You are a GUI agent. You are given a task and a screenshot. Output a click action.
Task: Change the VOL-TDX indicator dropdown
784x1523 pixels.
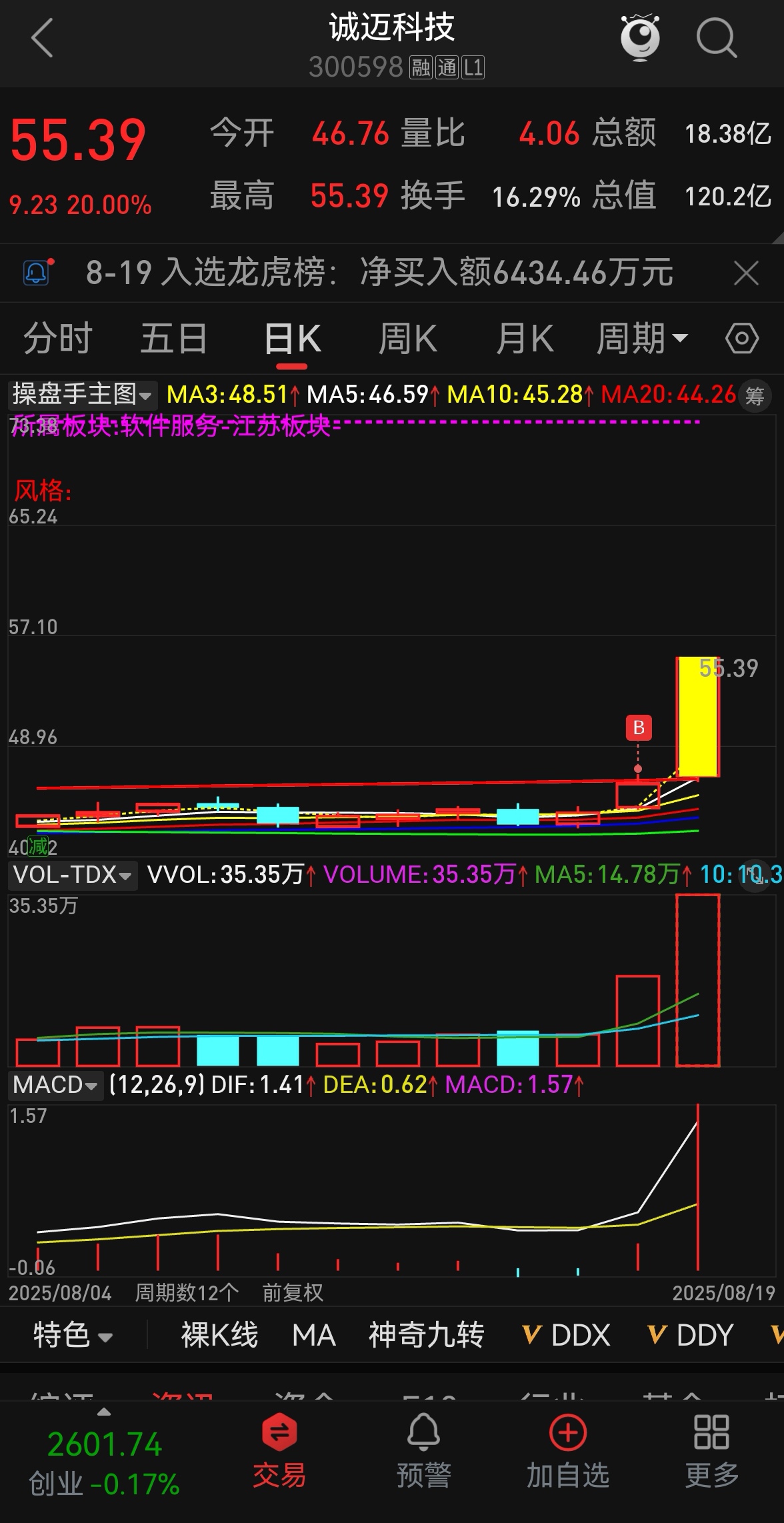point(72,875)
